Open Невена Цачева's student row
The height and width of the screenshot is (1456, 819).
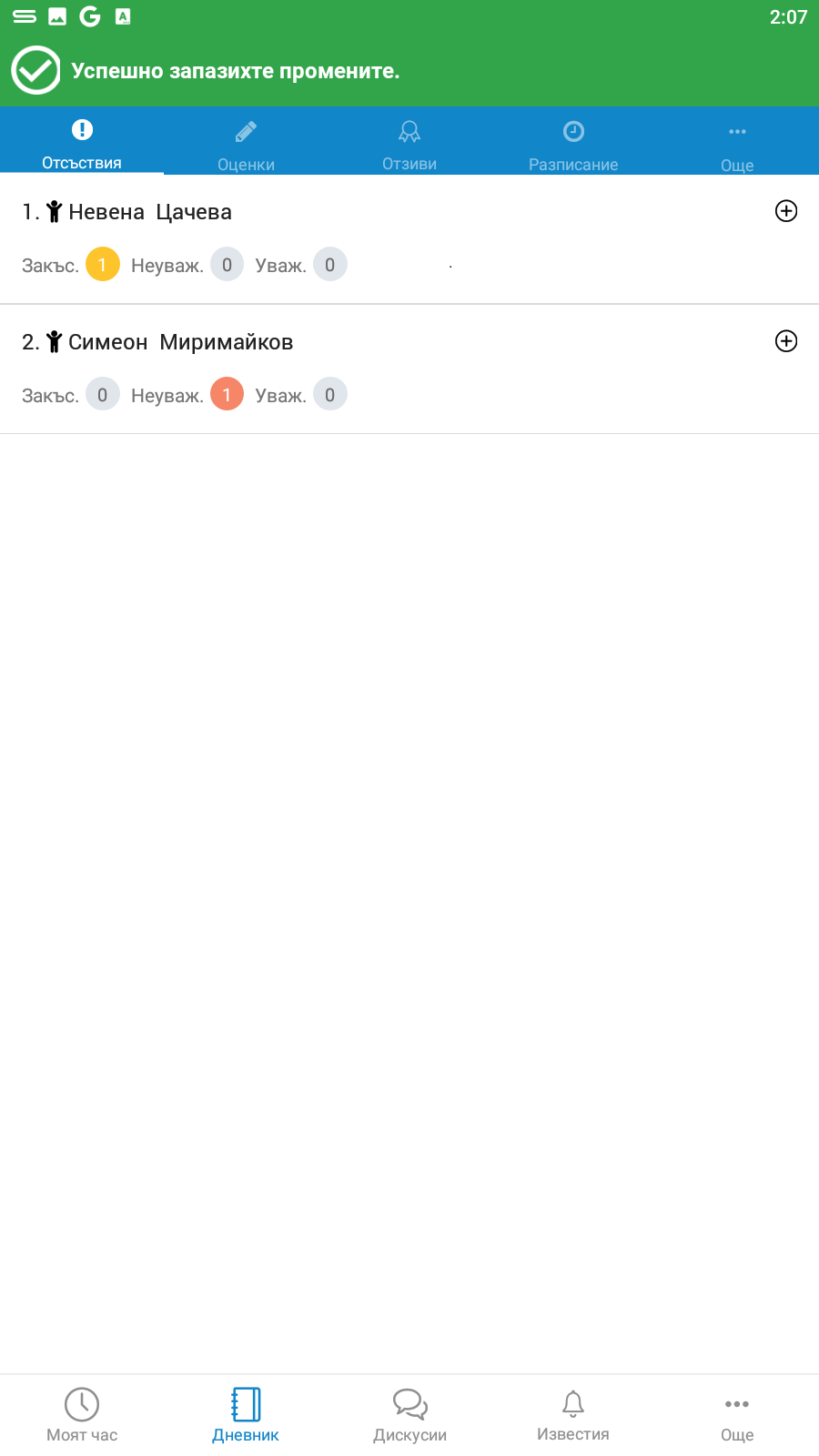(150, 212)
